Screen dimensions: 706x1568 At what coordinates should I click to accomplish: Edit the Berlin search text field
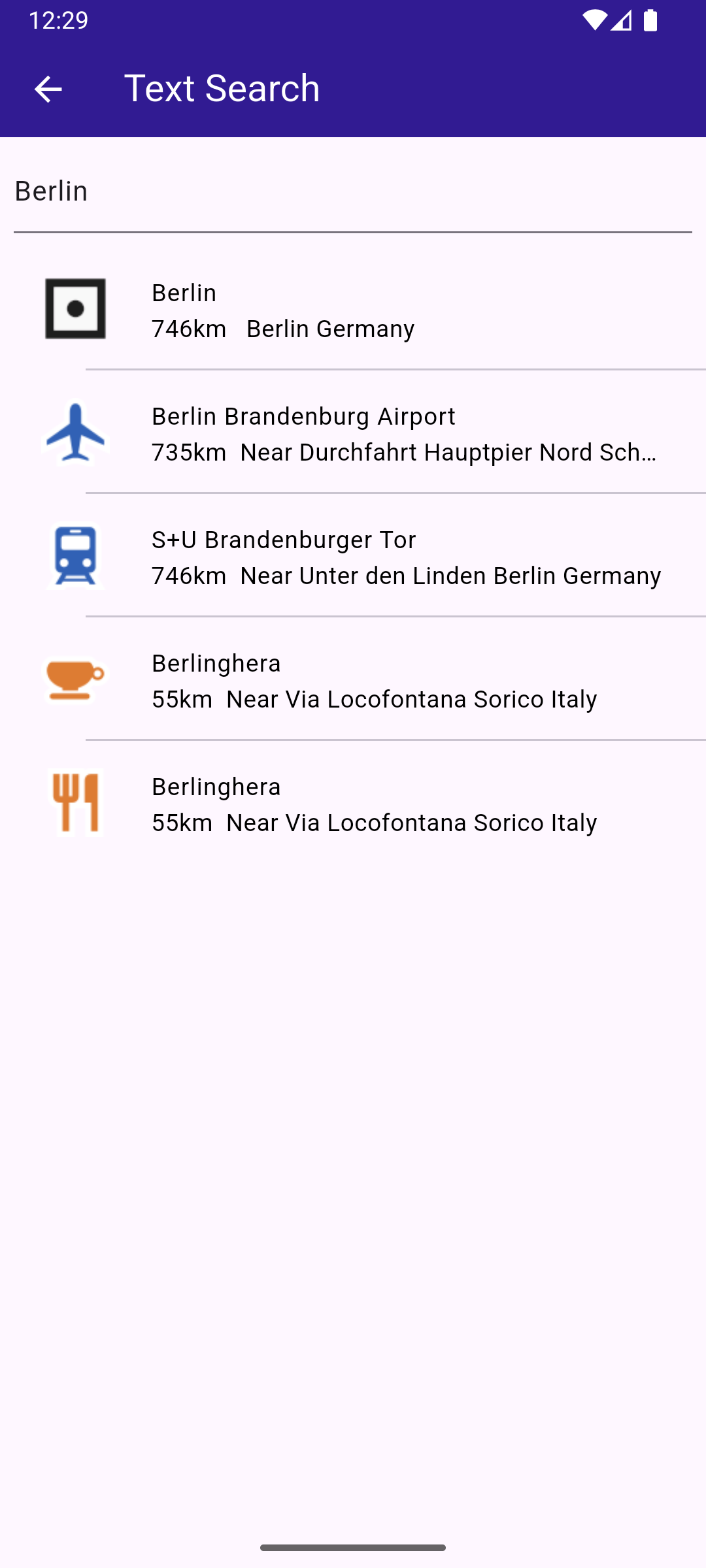353,192
